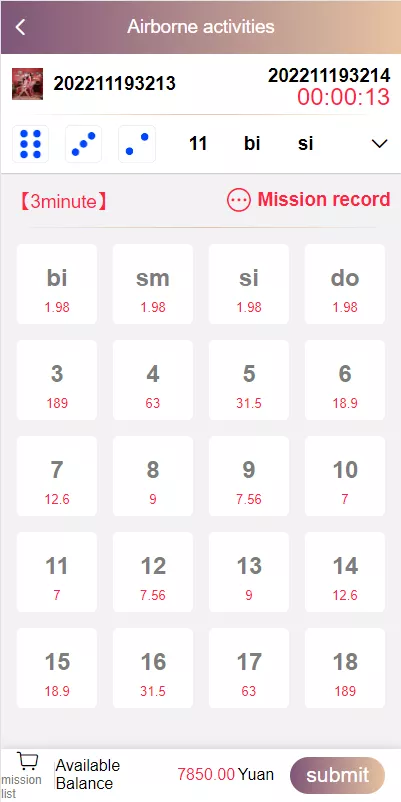Pick number 3 with odds 189
The width and height of the screenshot is (401, 802).
pyautogui.click(x=57, y=380)
